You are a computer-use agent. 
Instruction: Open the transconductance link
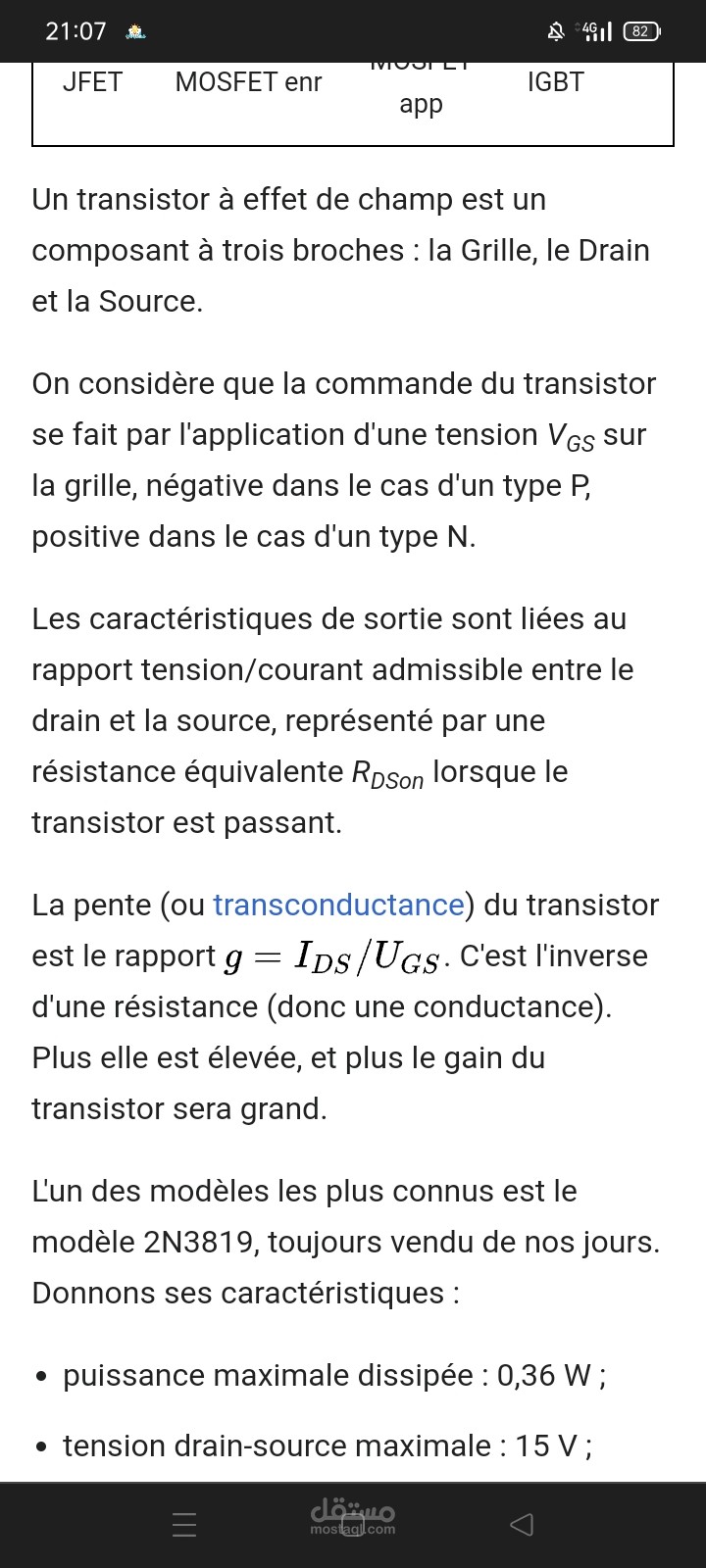pos(338,905)
